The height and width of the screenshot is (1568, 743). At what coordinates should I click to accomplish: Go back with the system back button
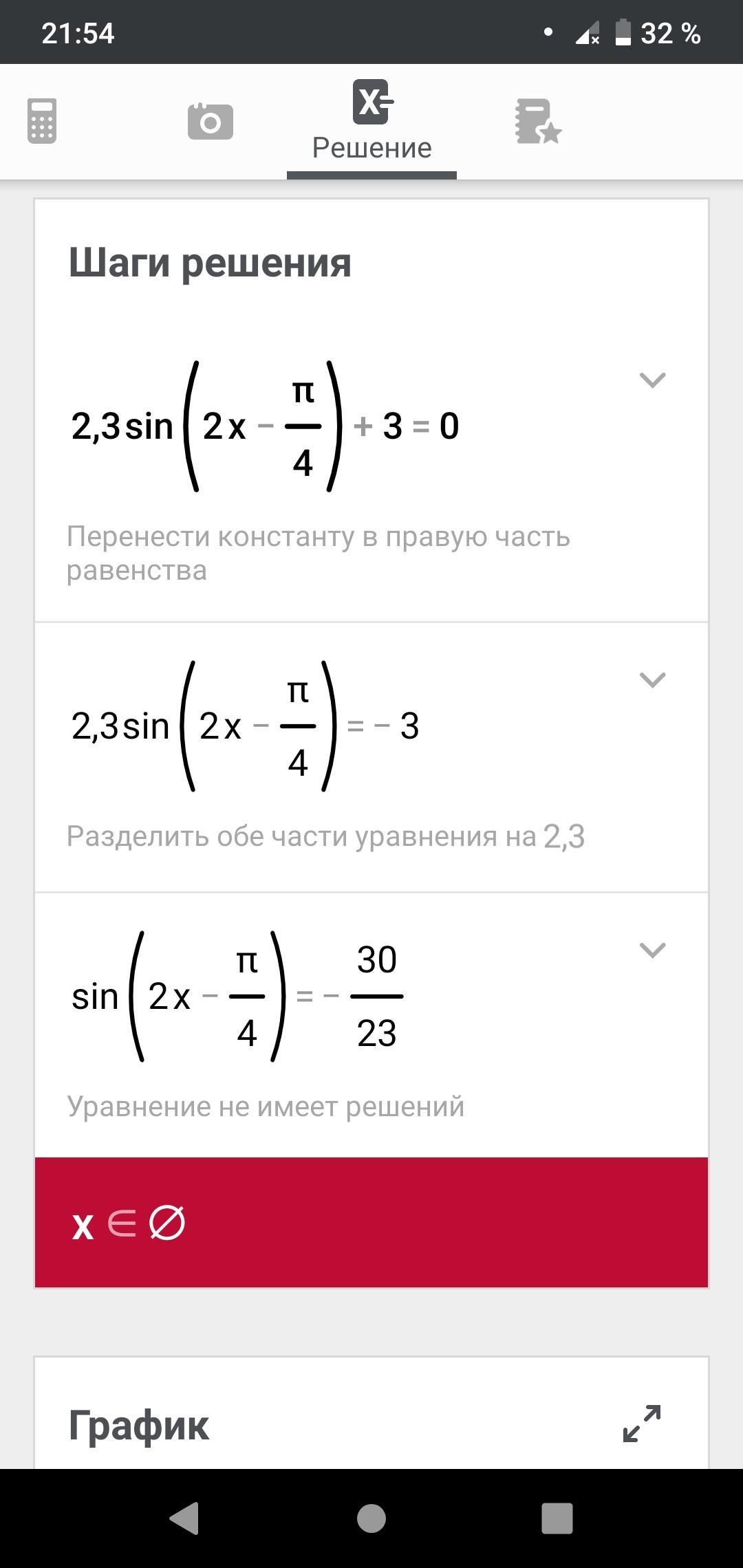click(x=184, y=1518)
